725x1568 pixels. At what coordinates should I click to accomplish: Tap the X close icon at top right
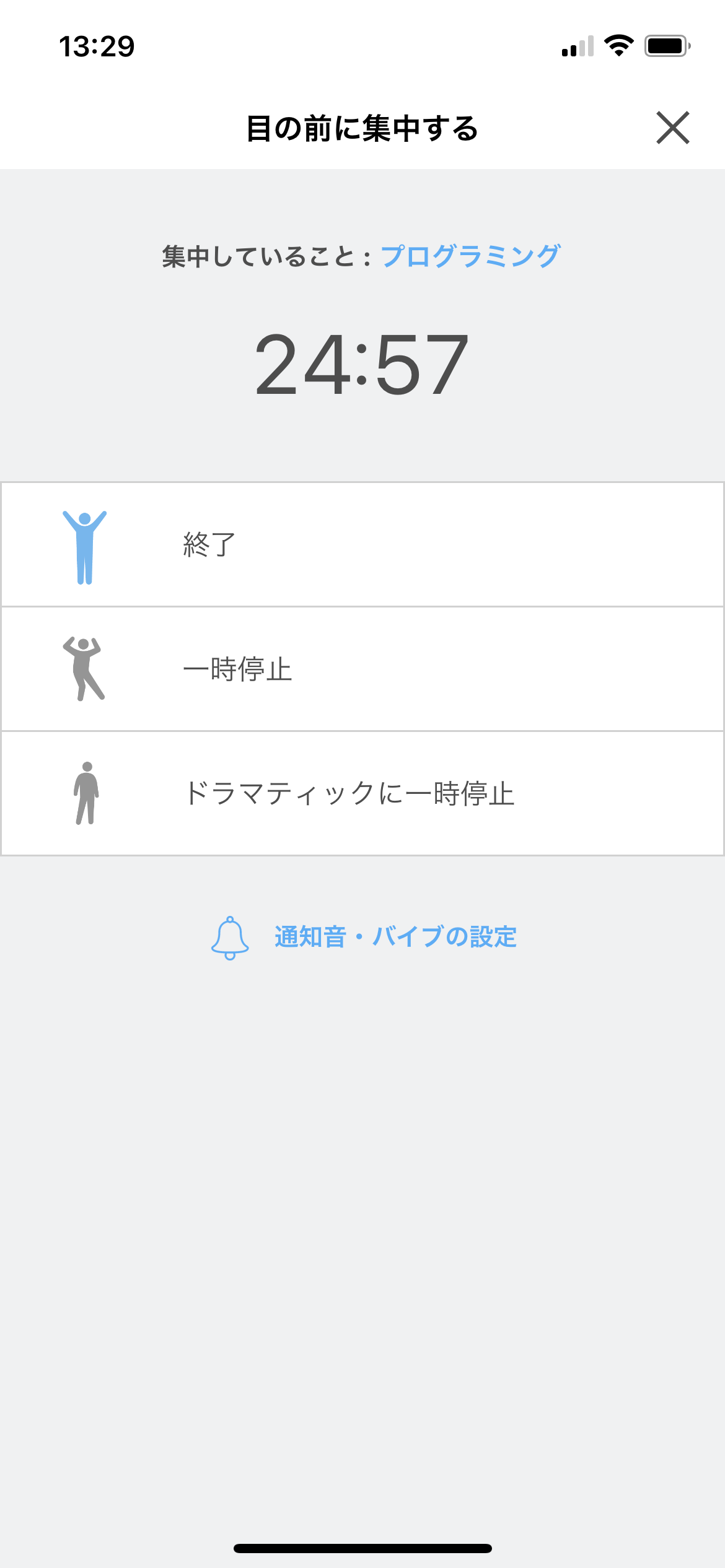coord(673,129)
